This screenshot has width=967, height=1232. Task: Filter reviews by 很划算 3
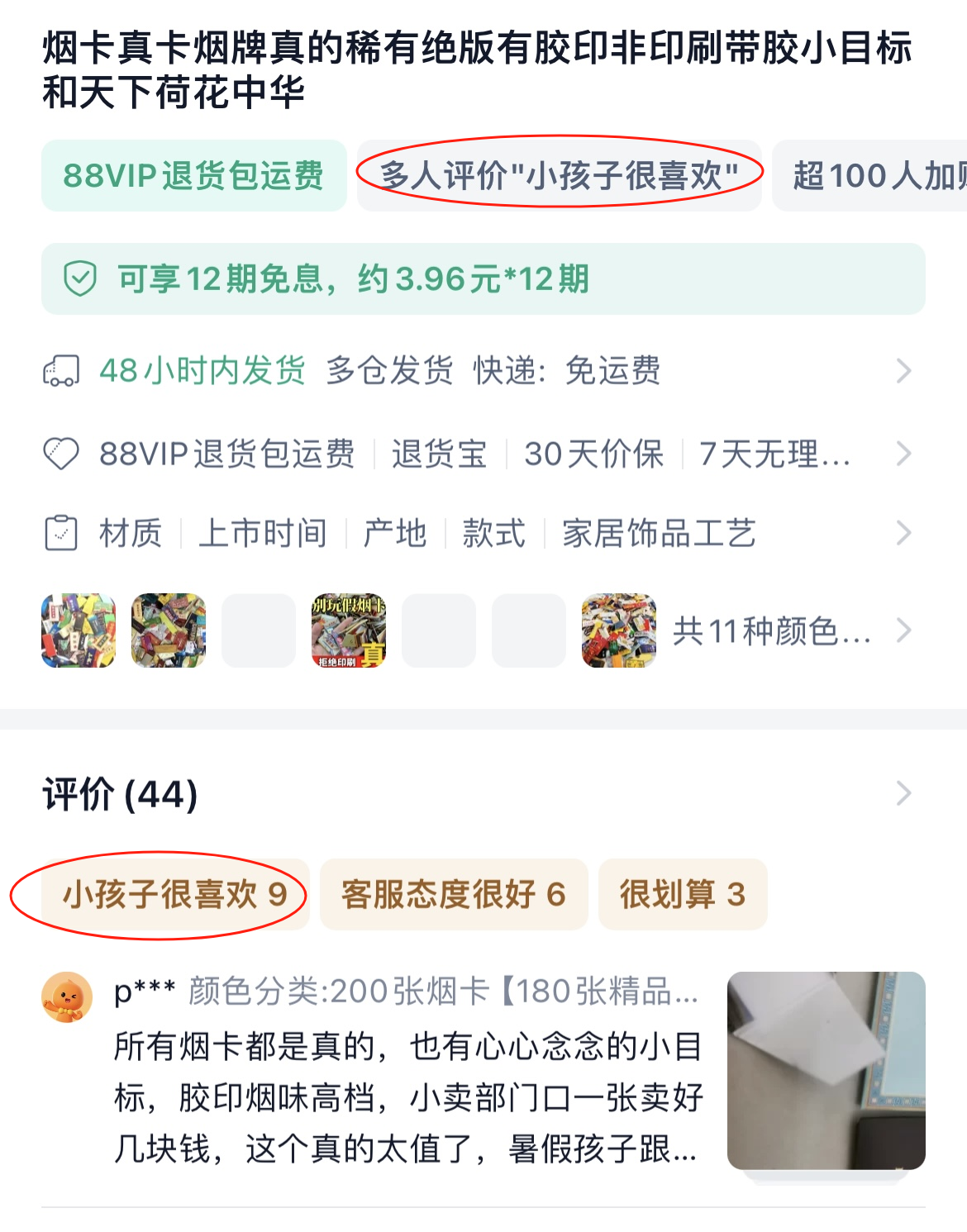pos(683,895)
